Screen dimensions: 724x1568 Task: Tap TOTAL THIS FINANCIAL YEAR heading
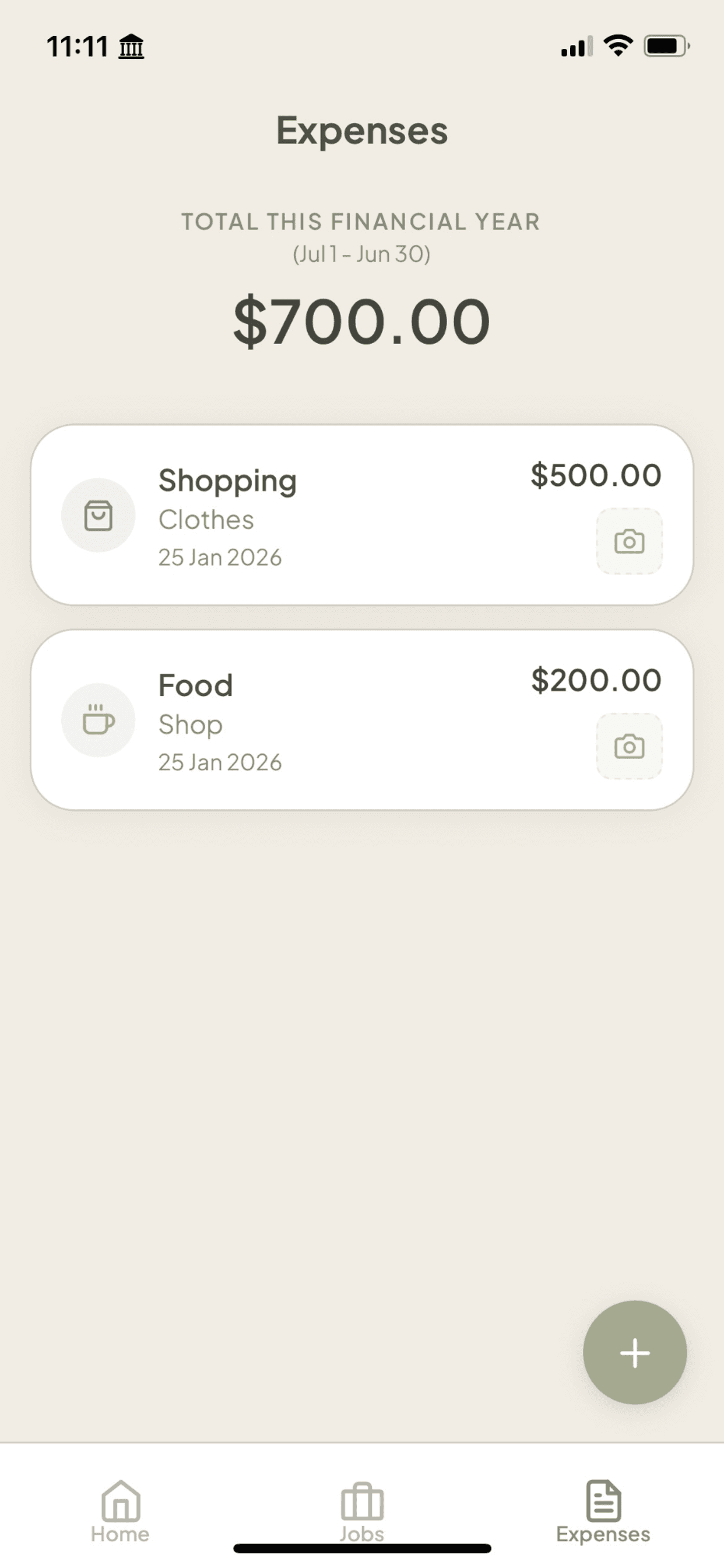click(x=362, y=222)
